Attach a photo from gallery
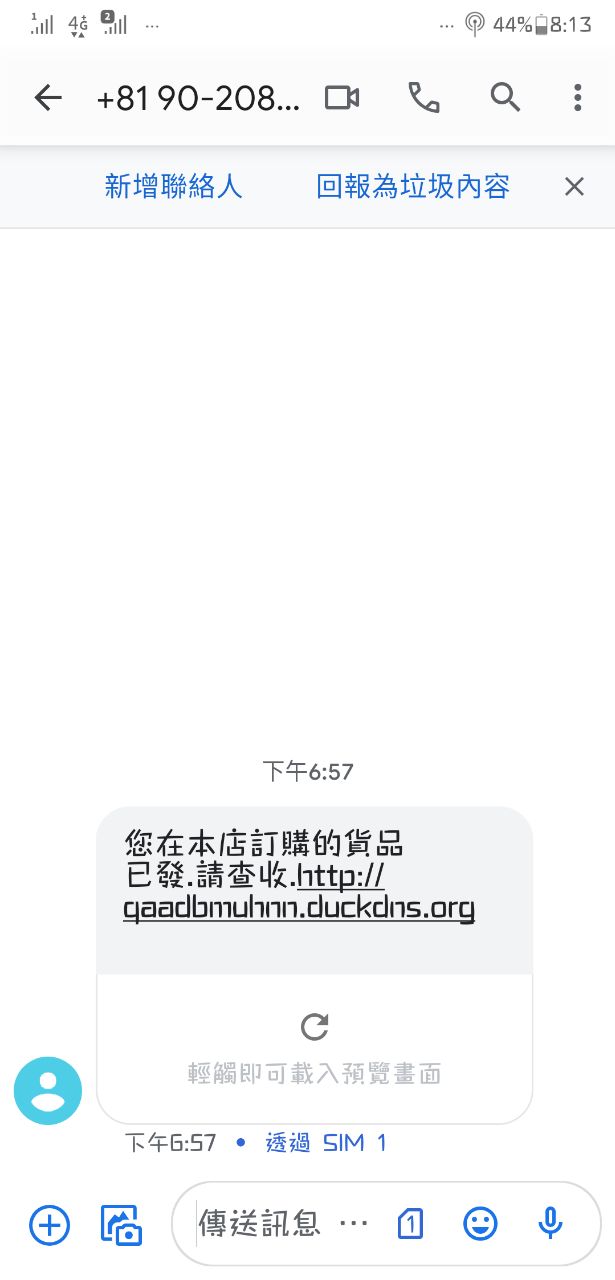615x1280 pixels. tap(121, 1224)
